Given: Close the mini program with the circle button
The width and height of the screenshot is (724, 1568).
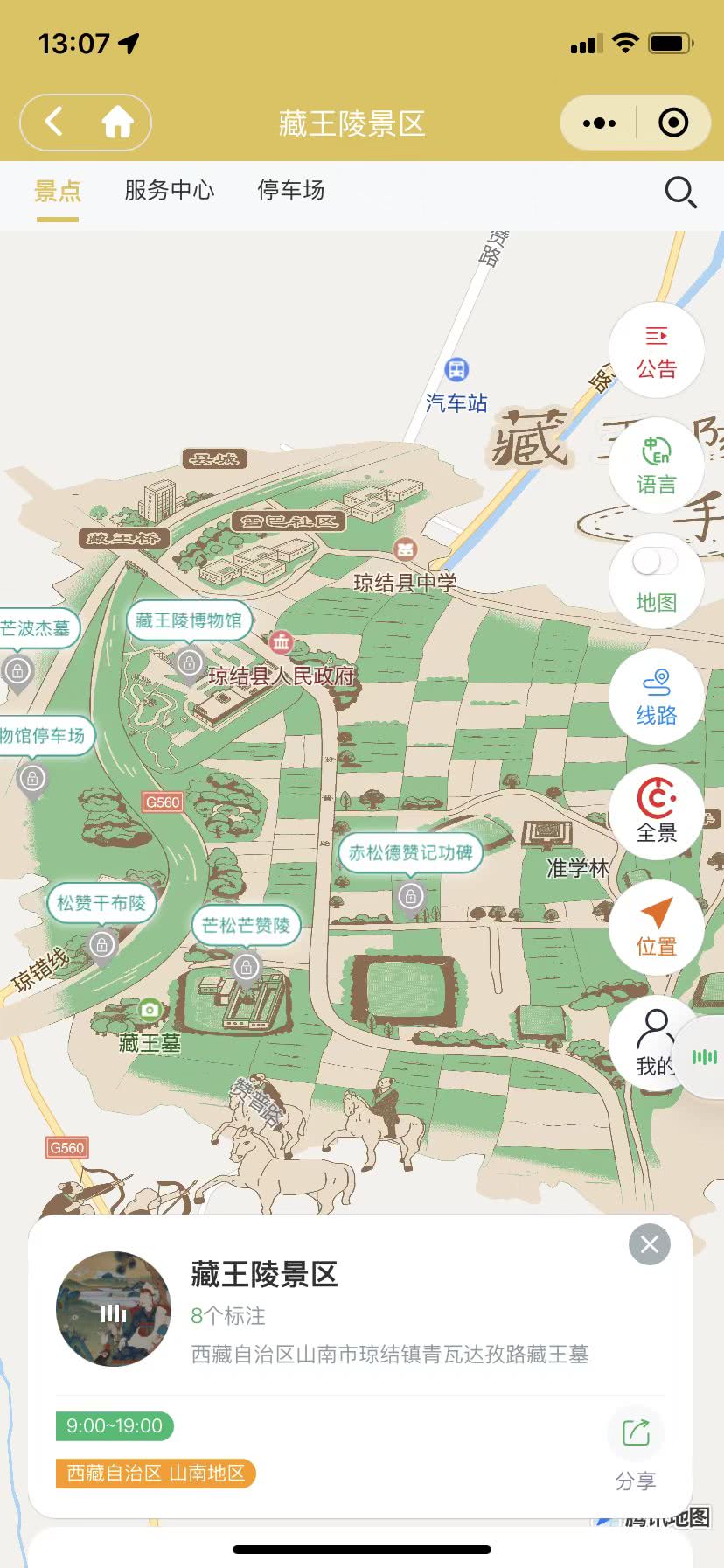Looking at the screenshot, I should pos(672,122).
